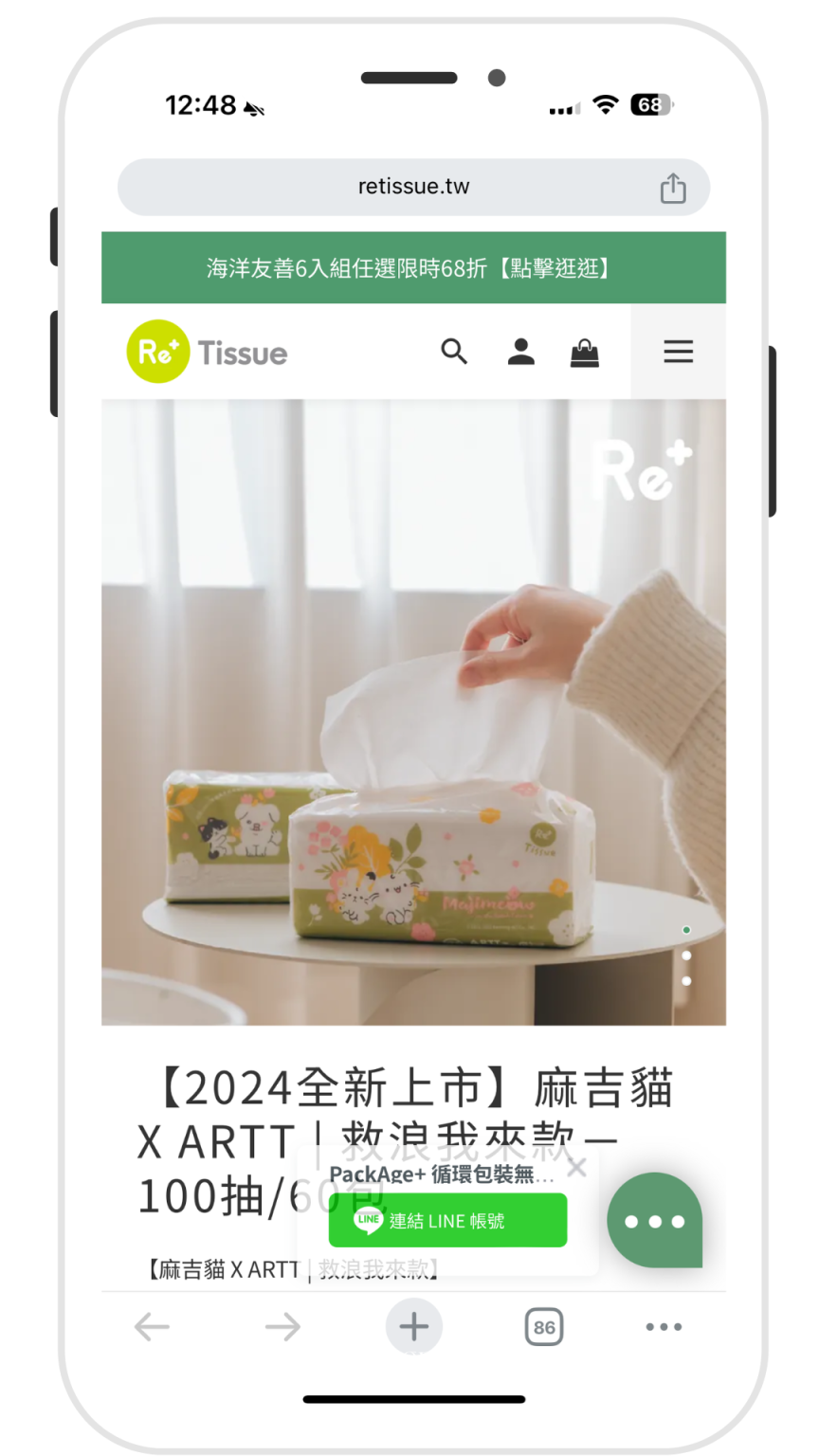Screen dimensions: 819x1456
Task: Open the hamburger menu
Action: [679, 352]
